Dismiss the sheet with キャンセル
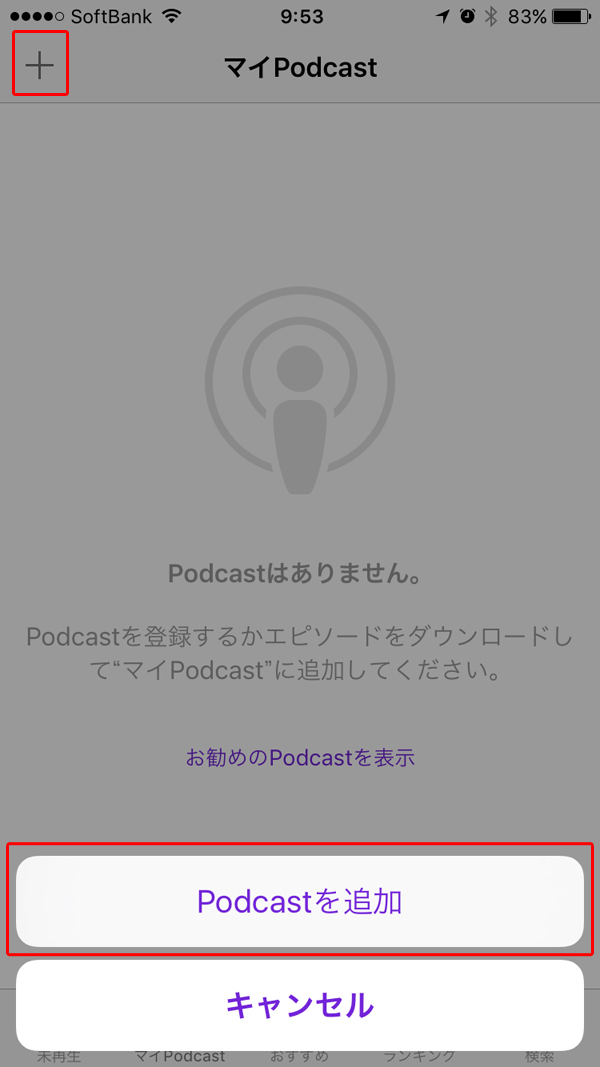The image size is (600, 1067). (300, 1004)
